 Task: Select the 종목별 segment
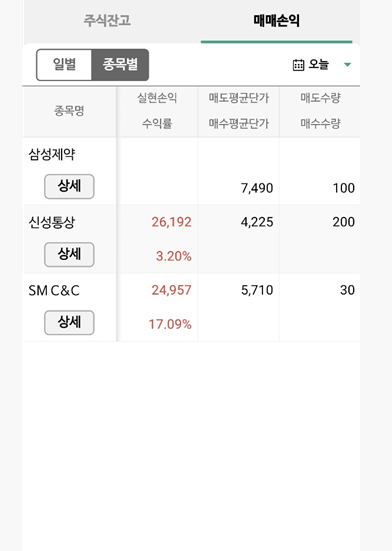120,65
